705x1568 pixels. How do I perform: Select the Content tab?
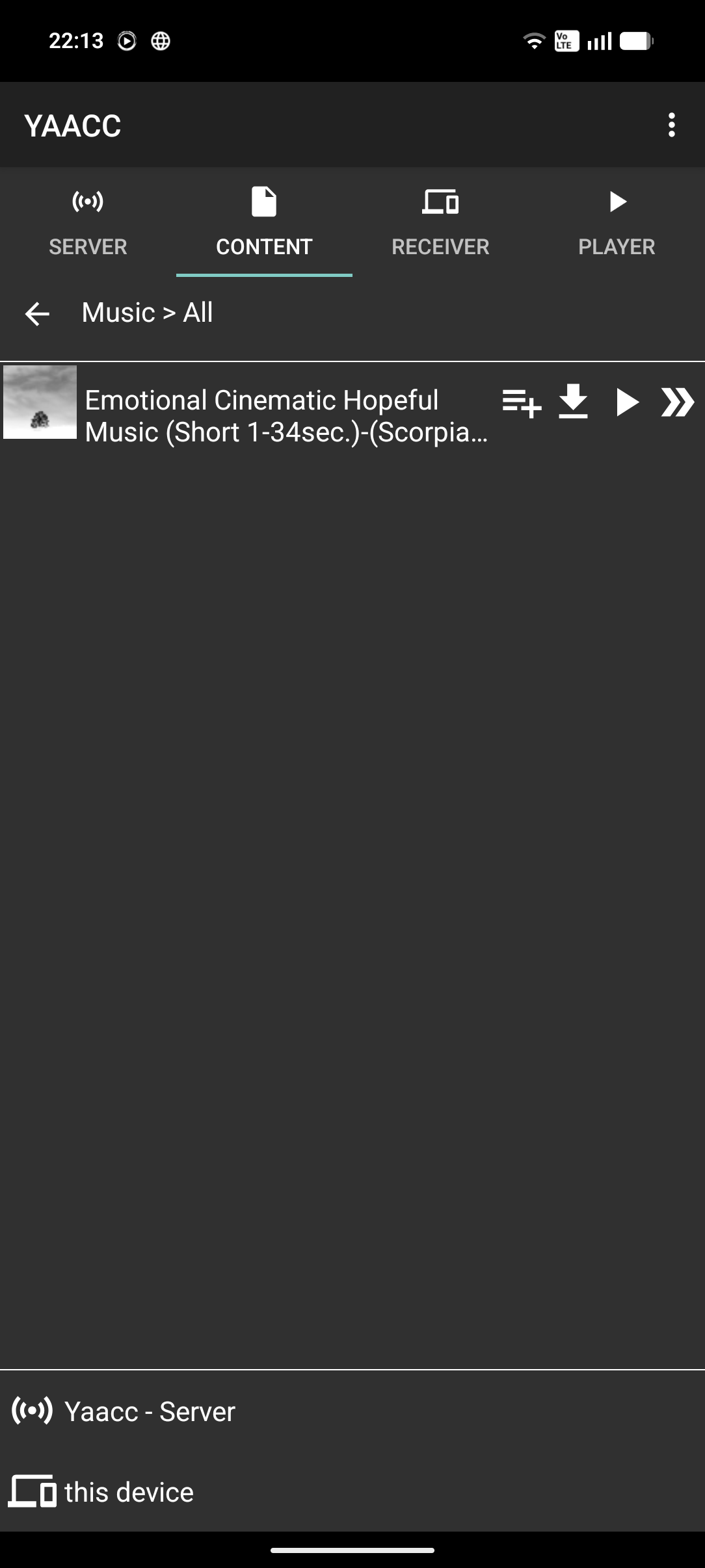[264, 223]
